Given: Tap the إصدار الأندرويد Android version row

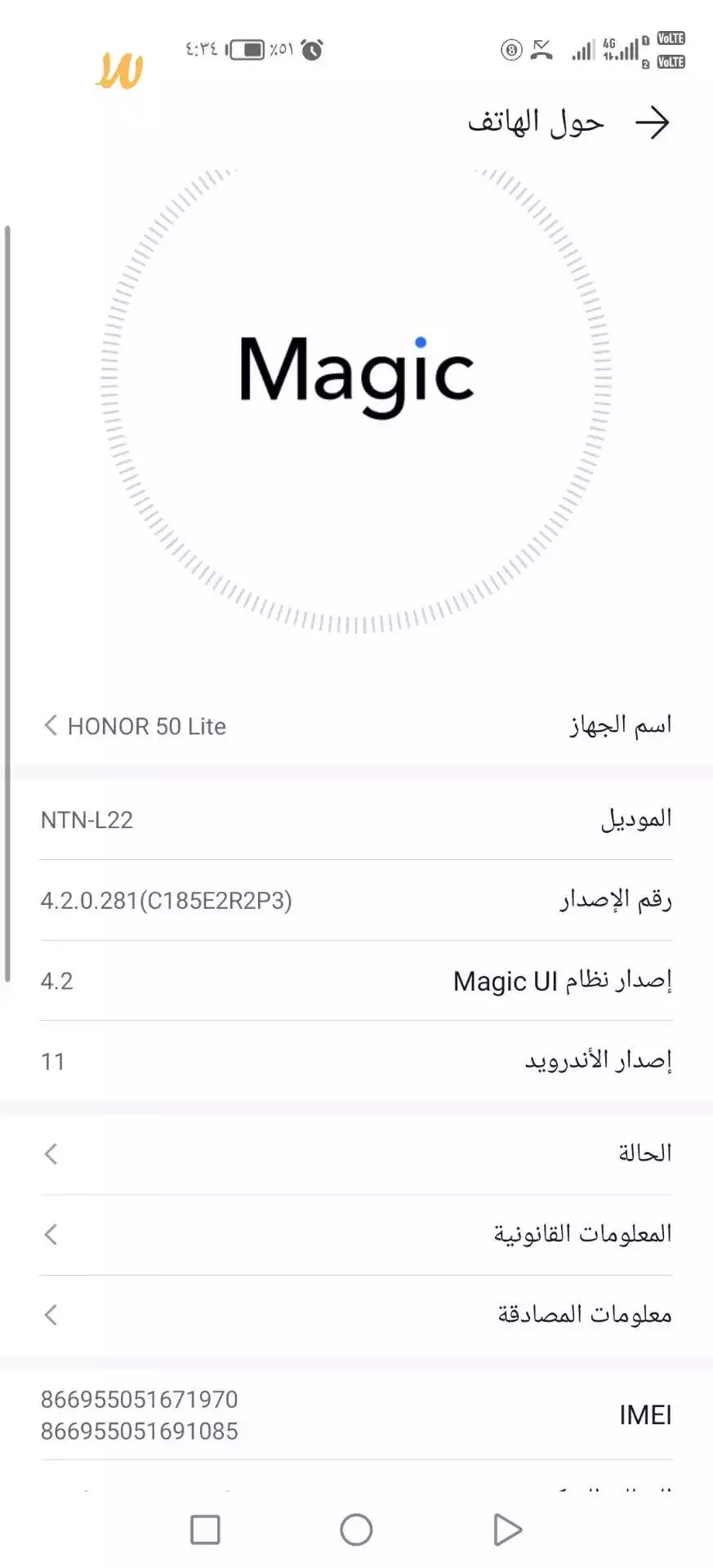Looking at the screenshot, I should click(356, 1061).
